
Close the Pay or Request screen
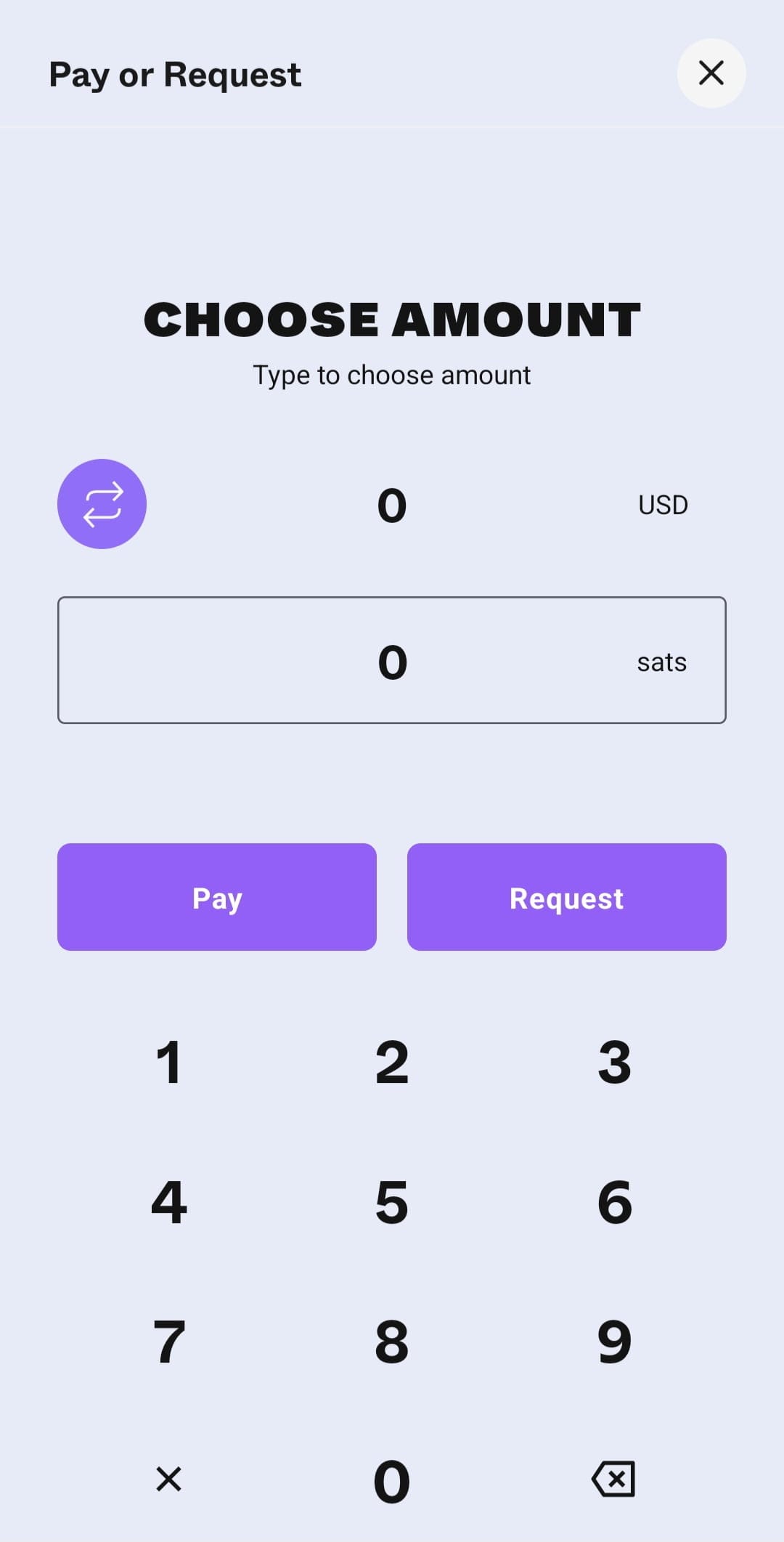pyautogui.click(x=711, y=73)
